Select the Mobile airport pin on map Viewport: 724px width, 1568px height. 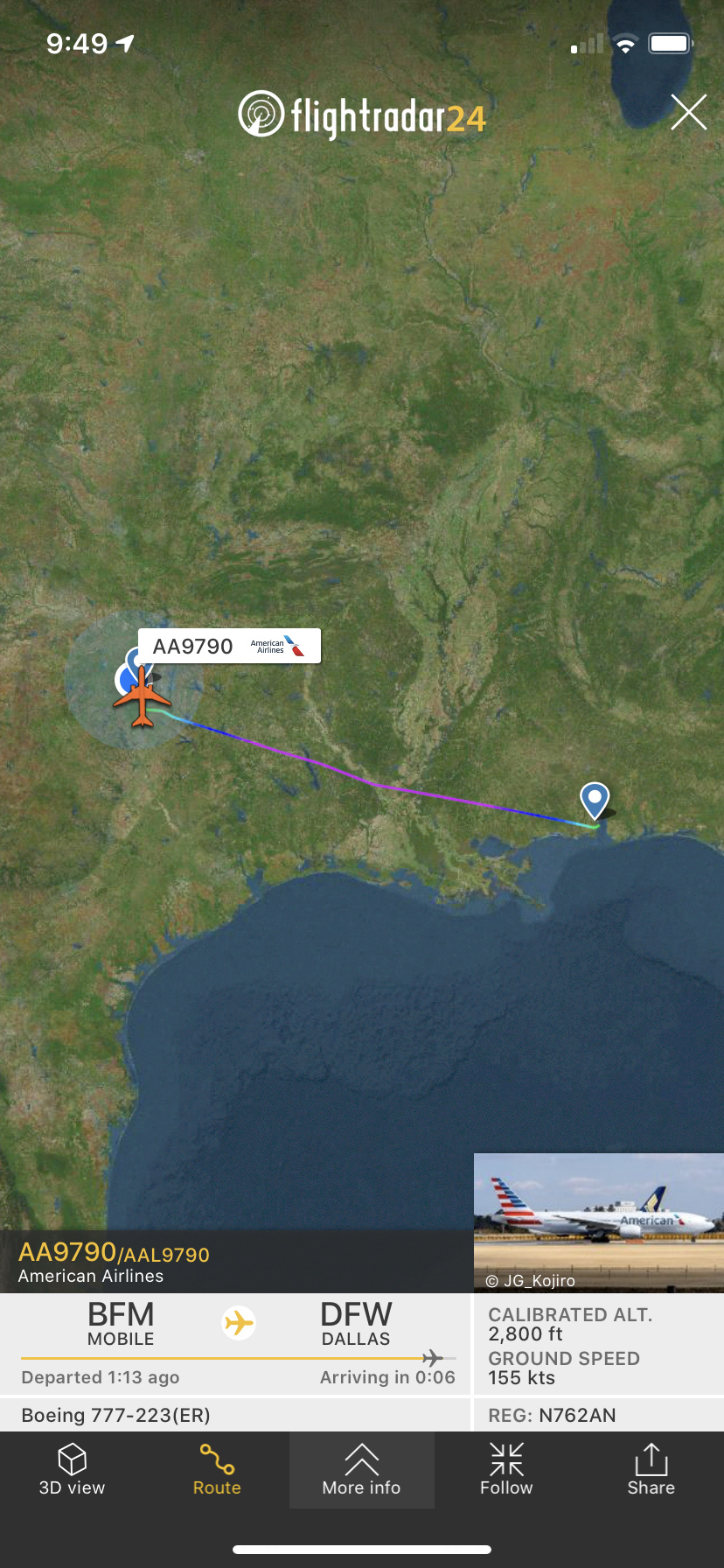[x=595, y=799]
